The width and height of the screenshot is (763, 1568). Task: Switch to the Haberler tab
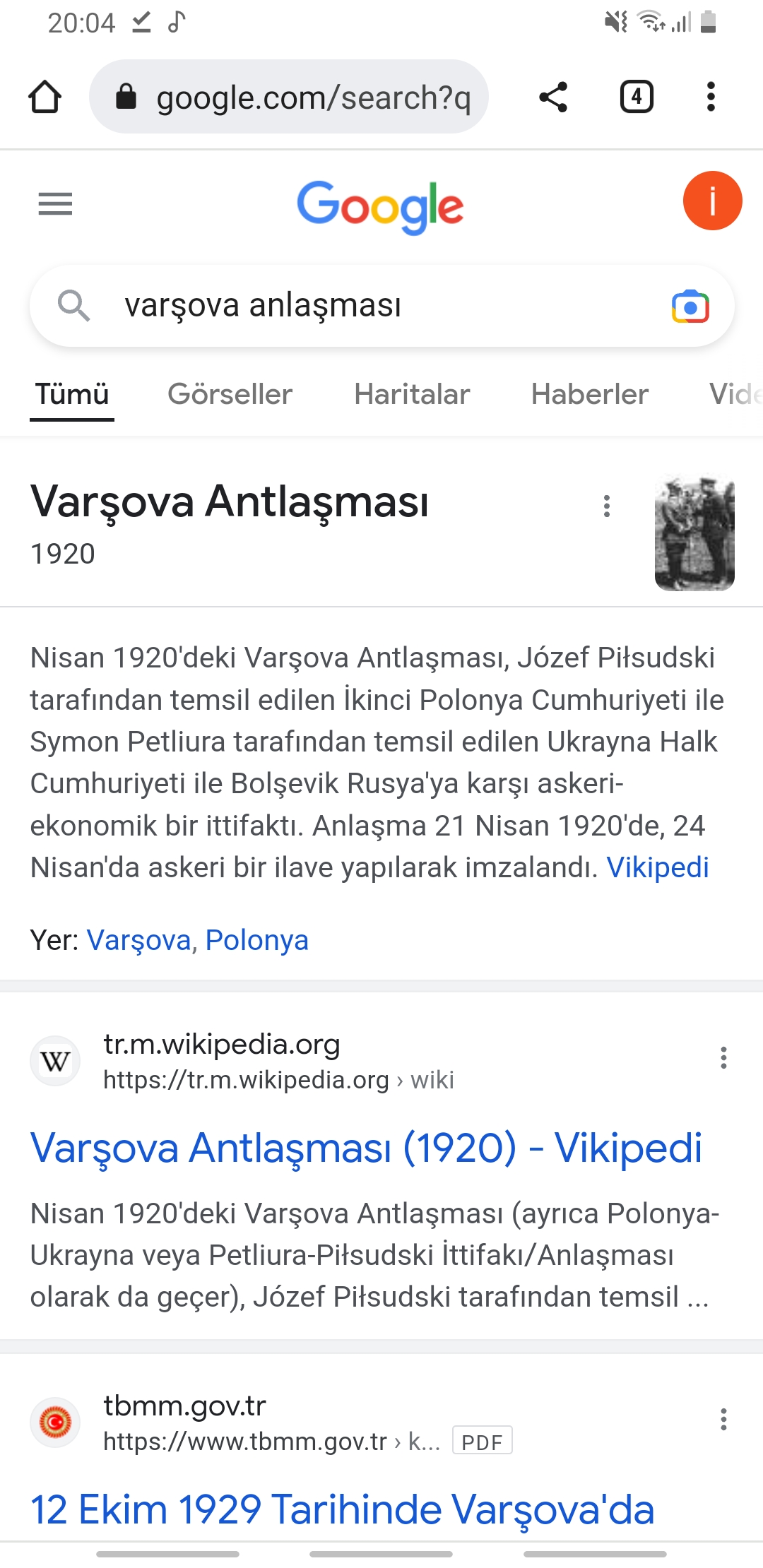[x=590, y=394]
